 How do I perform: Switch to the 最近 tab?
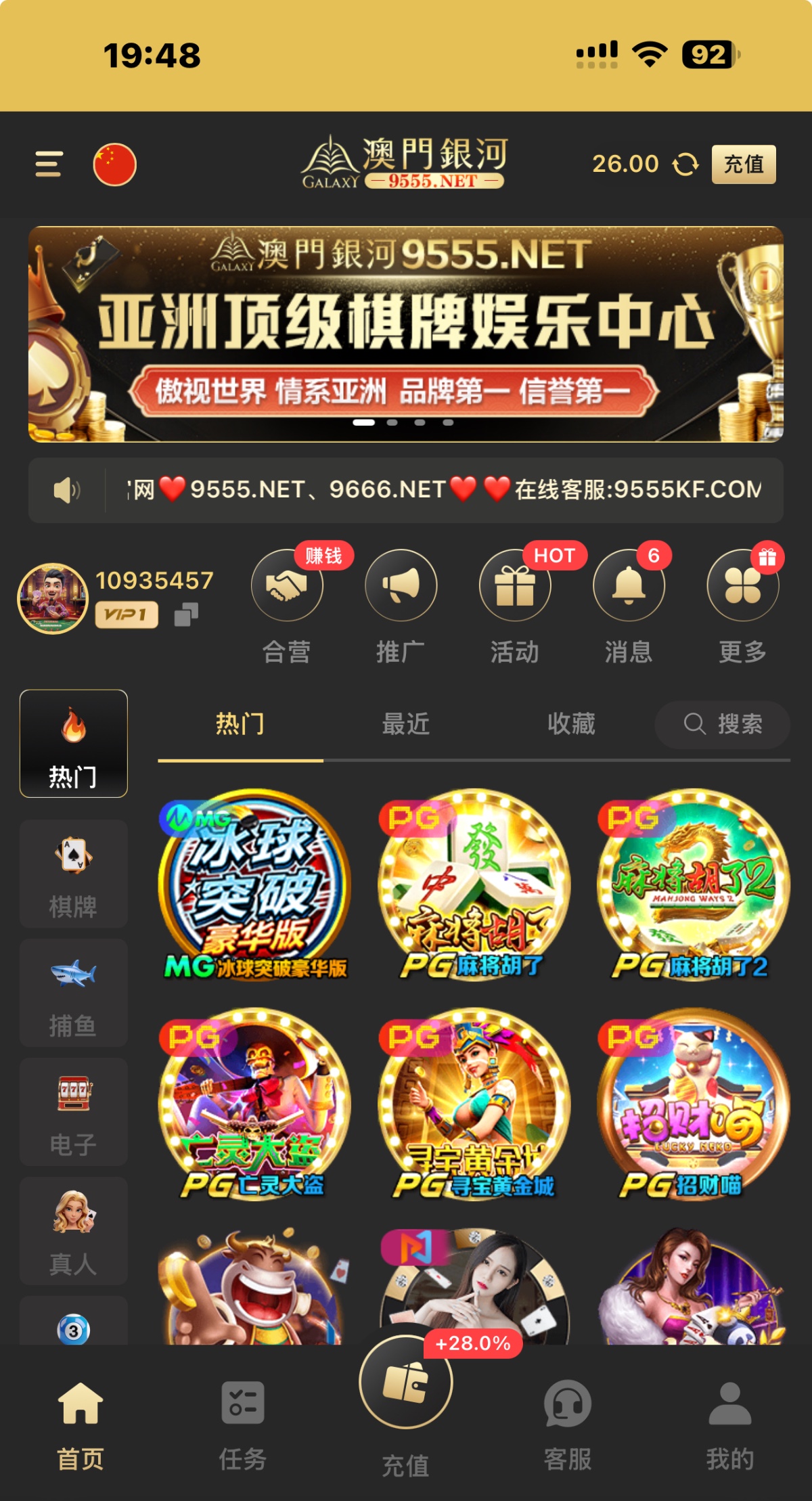(405, 724)
